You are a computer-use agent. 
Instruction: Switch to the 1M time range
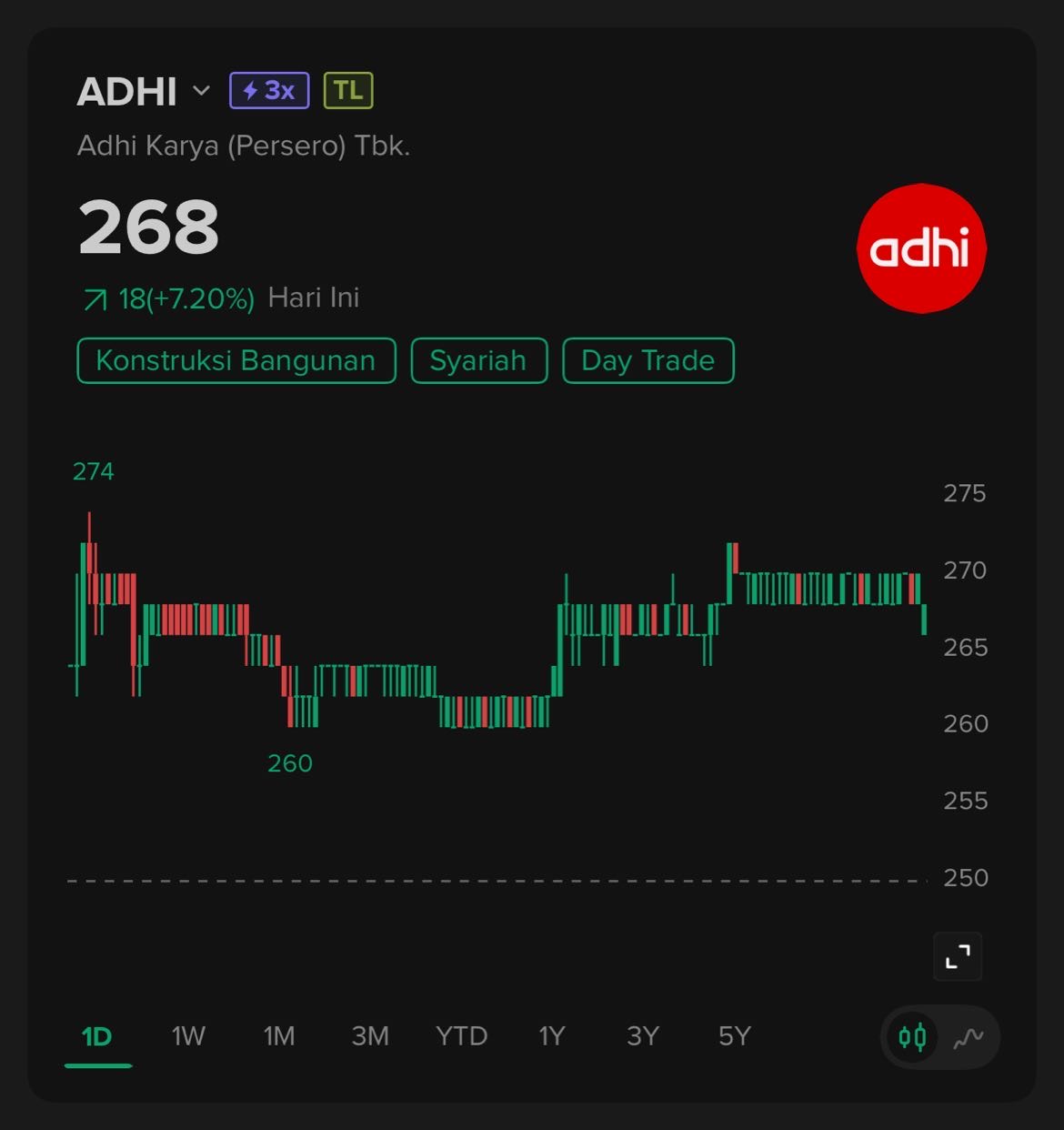point(279,1036)
